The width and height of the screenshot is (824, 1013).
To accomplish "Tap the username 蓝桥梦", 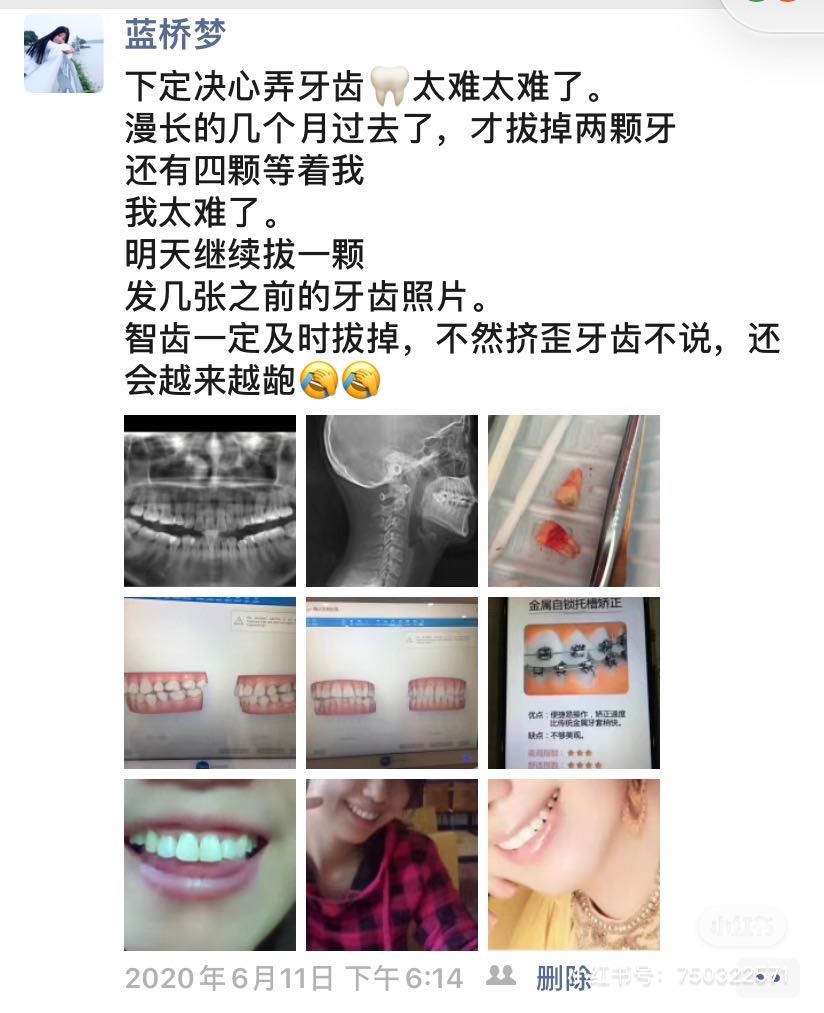I will [x=175, y=34].
